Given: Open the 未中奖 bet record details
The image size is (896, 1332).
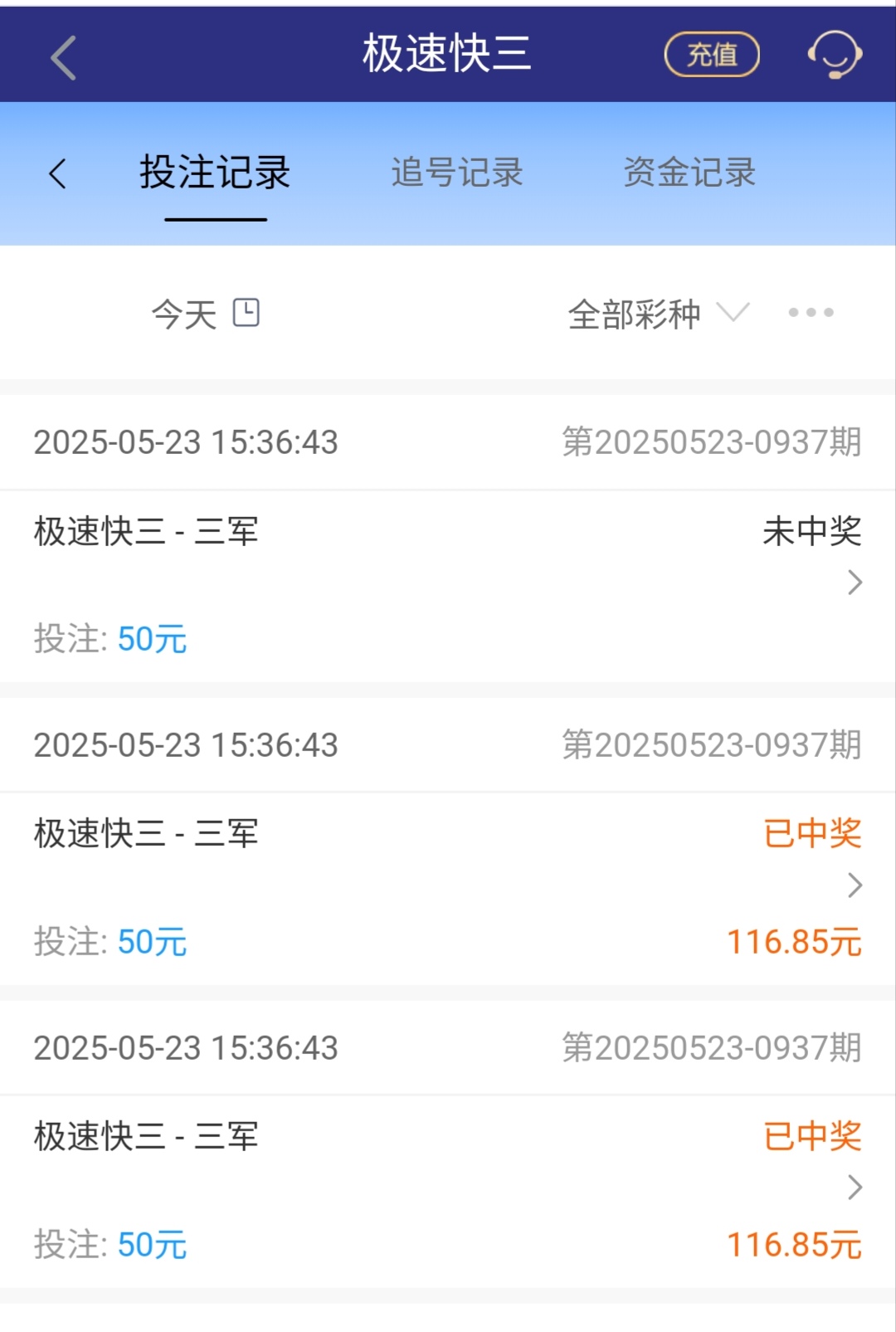Looking at the screenshot, I should click(x=855, y=583).
